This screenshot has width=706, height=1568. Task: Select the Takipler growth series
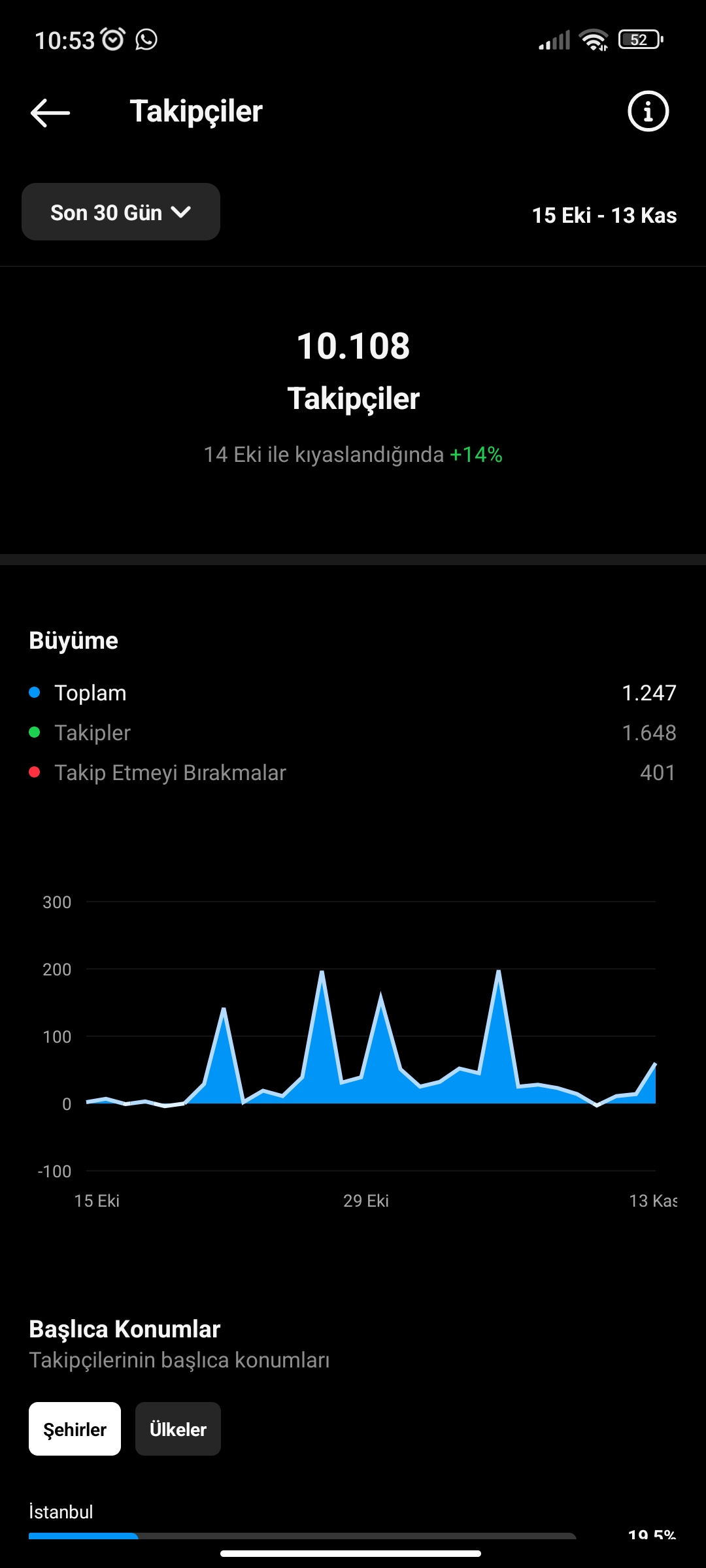353,732
